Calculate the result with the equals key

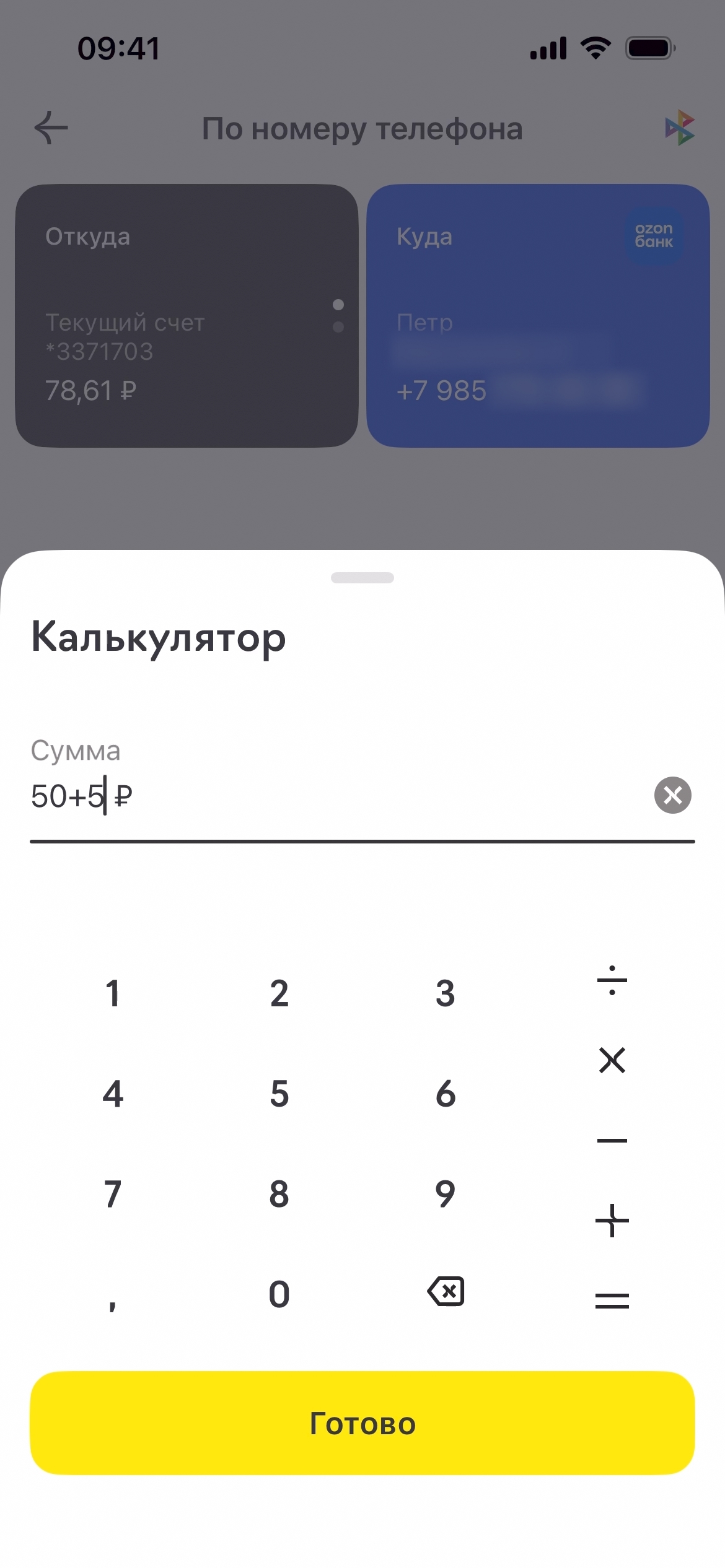coord(612,1300)
